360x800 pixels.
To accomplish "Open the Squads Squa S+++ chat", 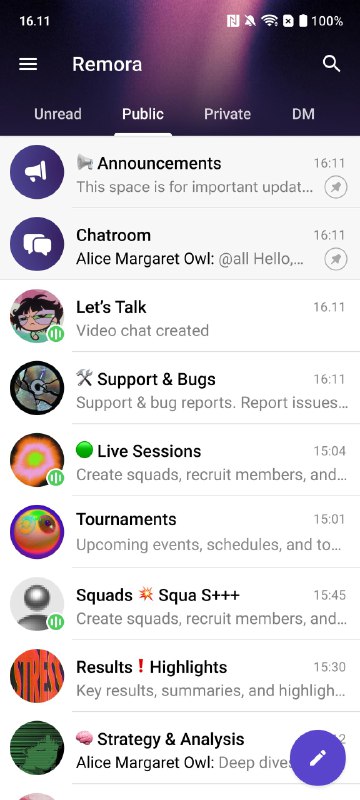I will [x=180, y=604].
